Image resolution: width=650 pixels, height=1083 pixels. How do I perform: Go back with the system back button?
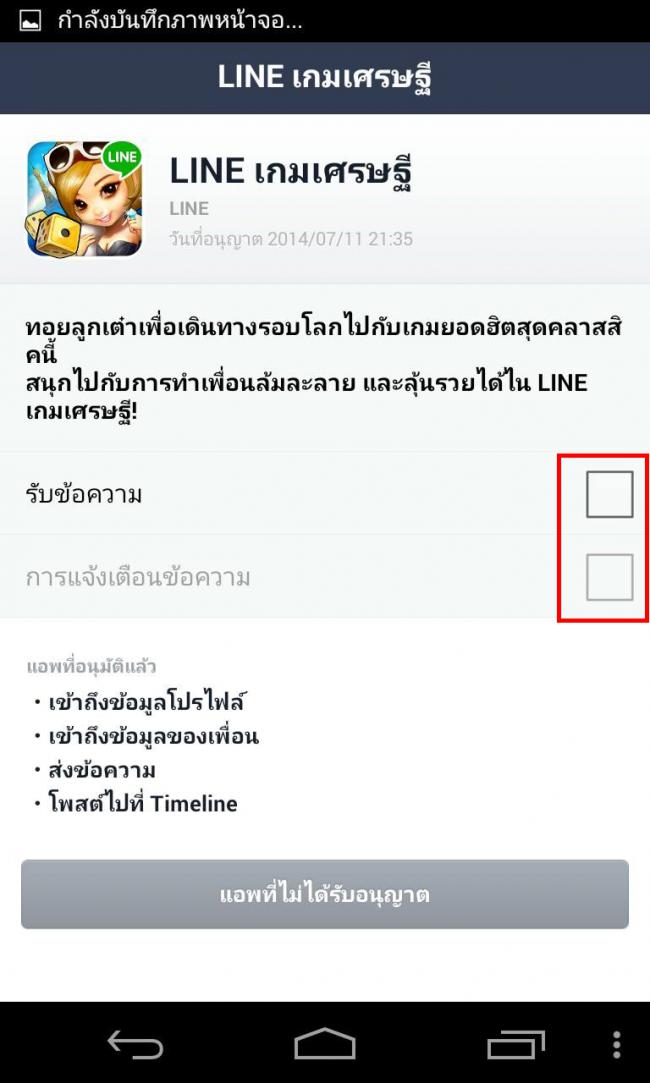coord(134,1045)
